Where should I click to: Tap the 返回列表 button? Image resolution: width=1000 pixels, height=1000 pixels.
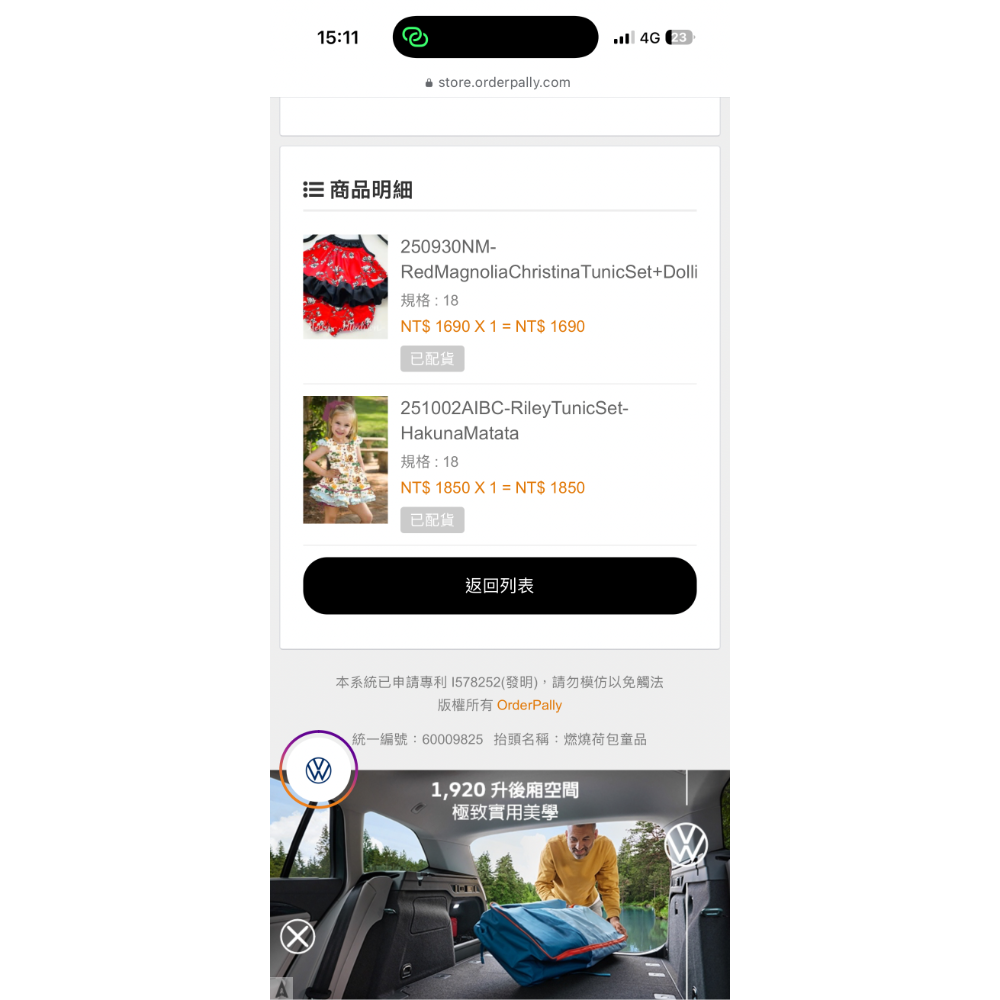pyautogui.click(x=499, y=586)
